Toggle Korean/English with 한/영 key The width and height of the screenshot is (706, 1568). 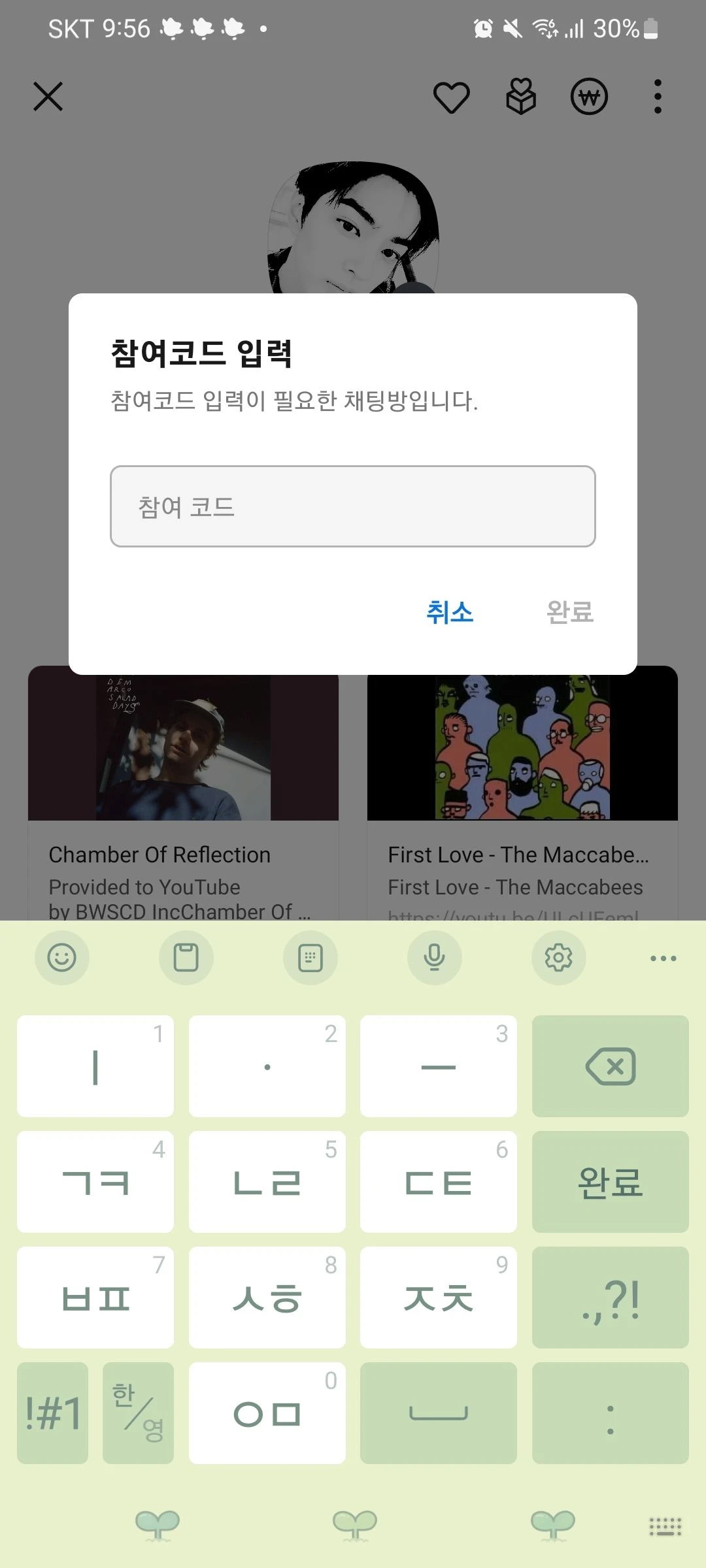(138, 1413)
